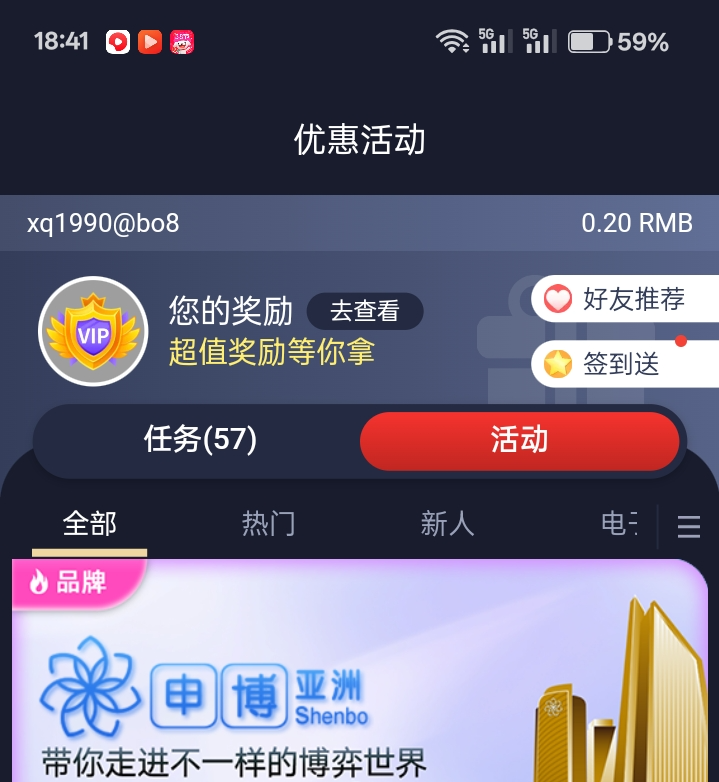Screen dimensions: 719x782
Task: Switch to the 新人 tab
Action: [447, 523]
